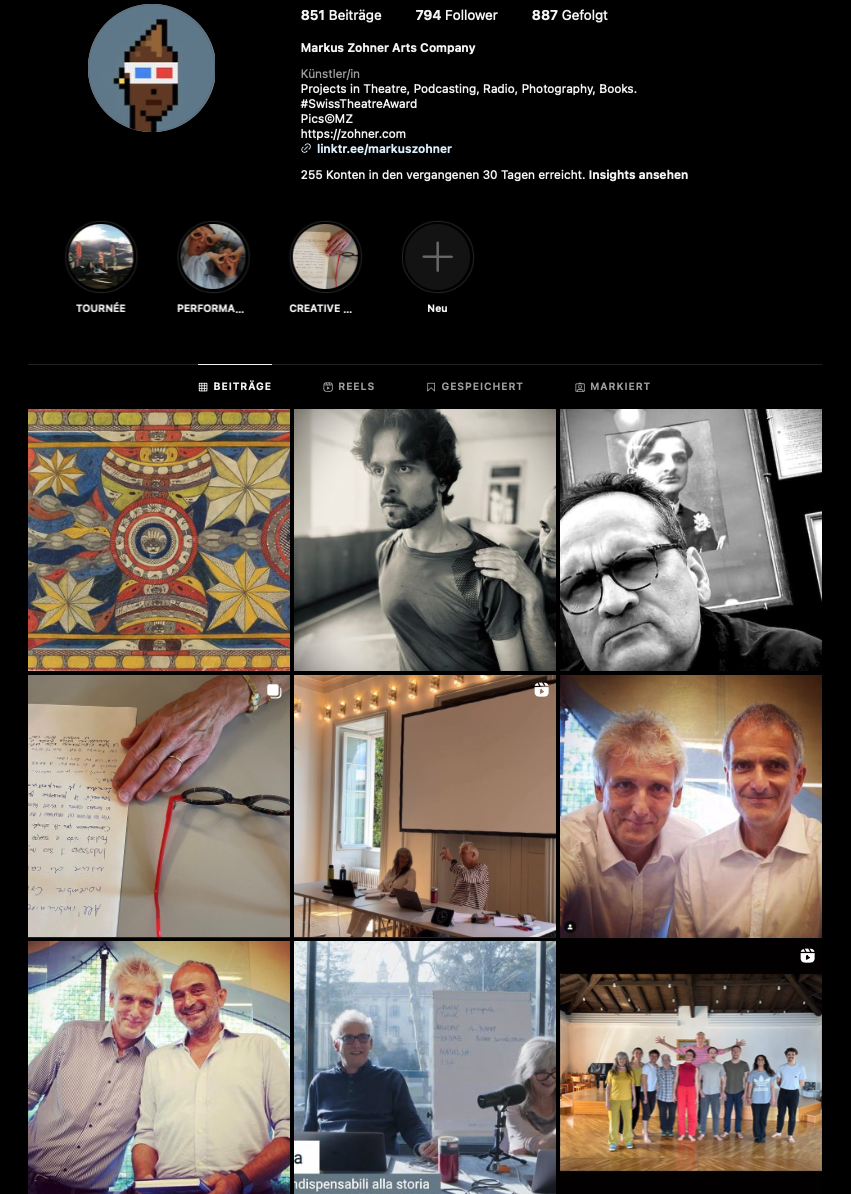Add a new highlight with Neu

(437, 257)
